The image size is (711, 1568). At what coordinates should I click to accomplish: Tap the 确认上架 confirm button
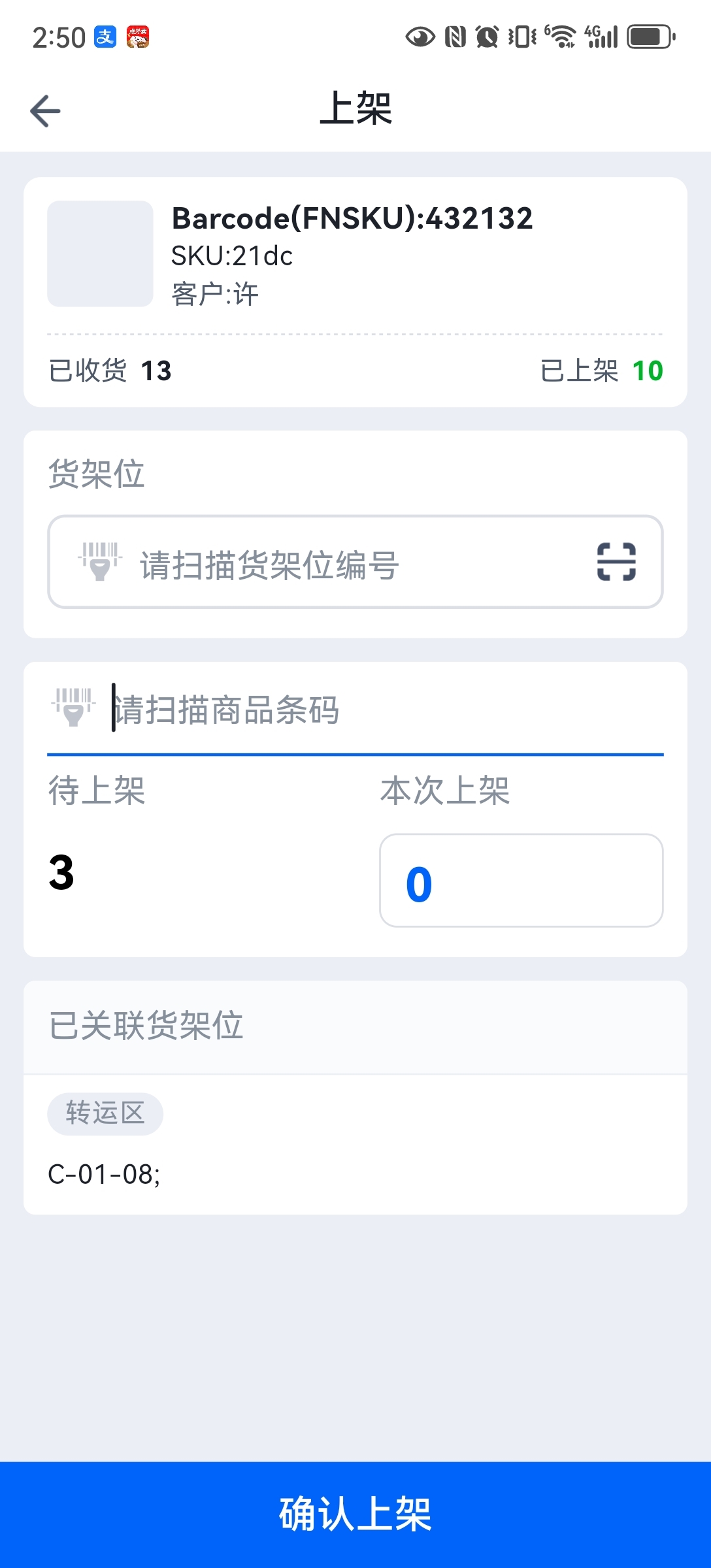[x=355, y=1514]
